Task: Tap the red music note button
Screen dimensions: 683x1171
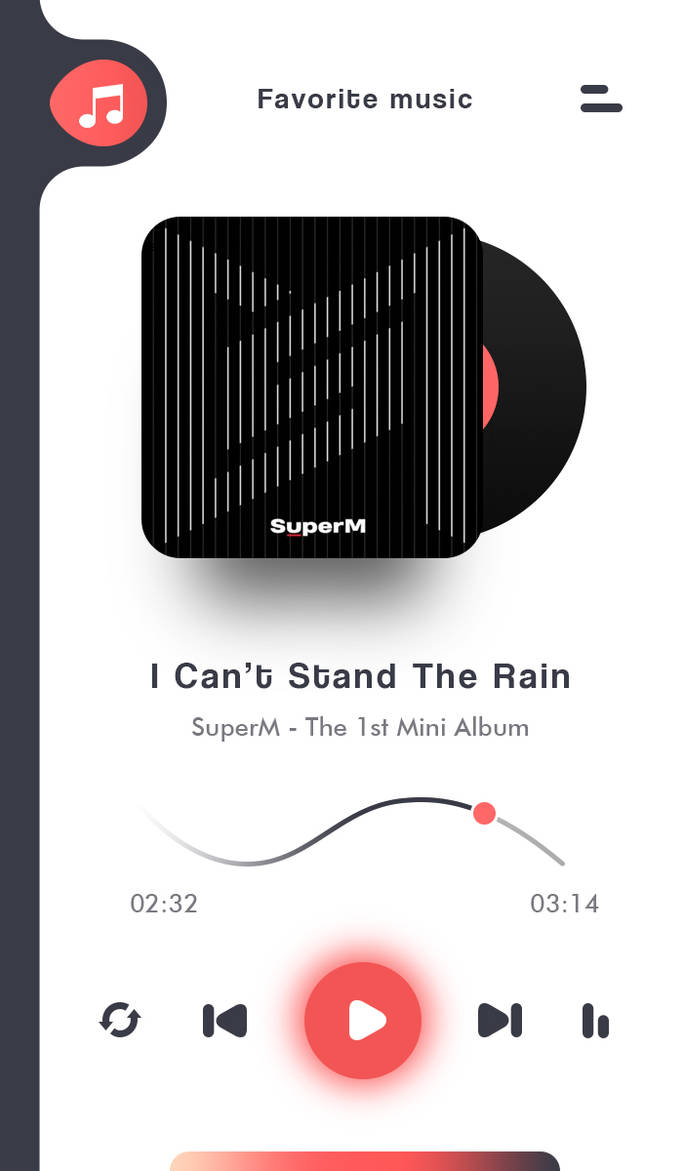Action: pyautogui.click(x=99, y=103)
